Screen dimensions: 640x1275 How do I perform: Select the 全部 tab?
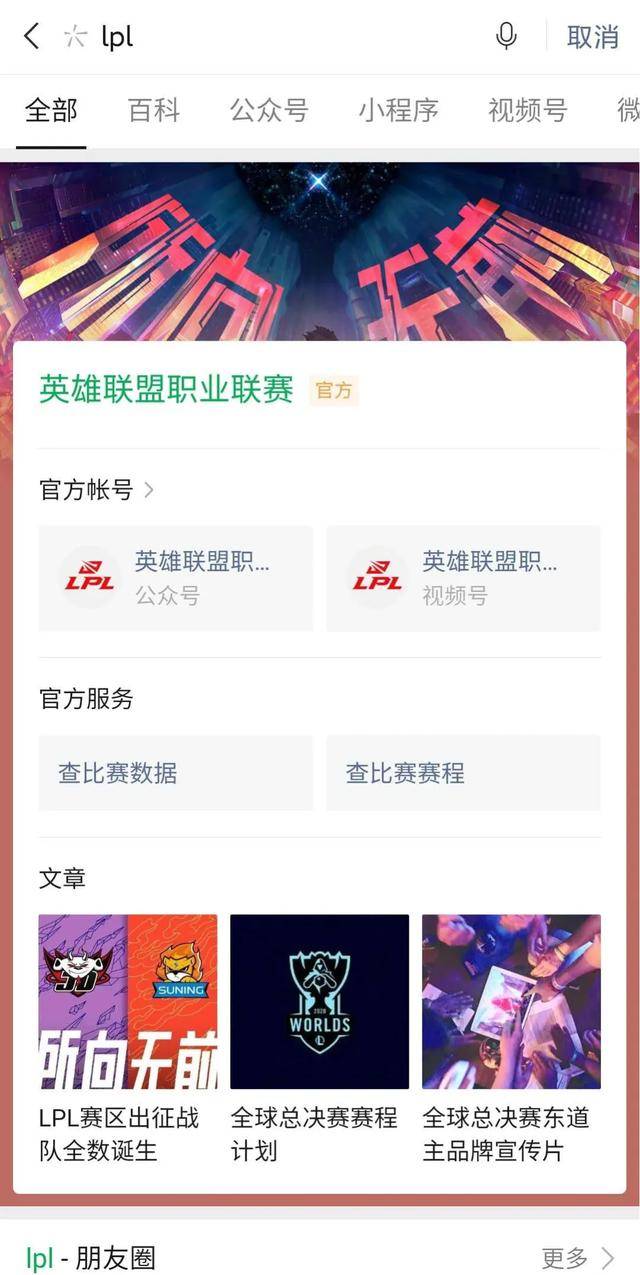tap(51, 110)
